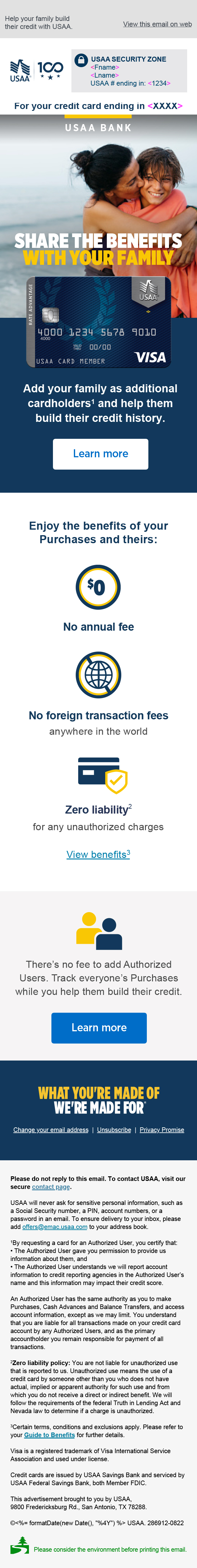Tap Learn more under the additional cardholders message
The width and height of the screenshot is (197, 1568).
coord(100,454)
